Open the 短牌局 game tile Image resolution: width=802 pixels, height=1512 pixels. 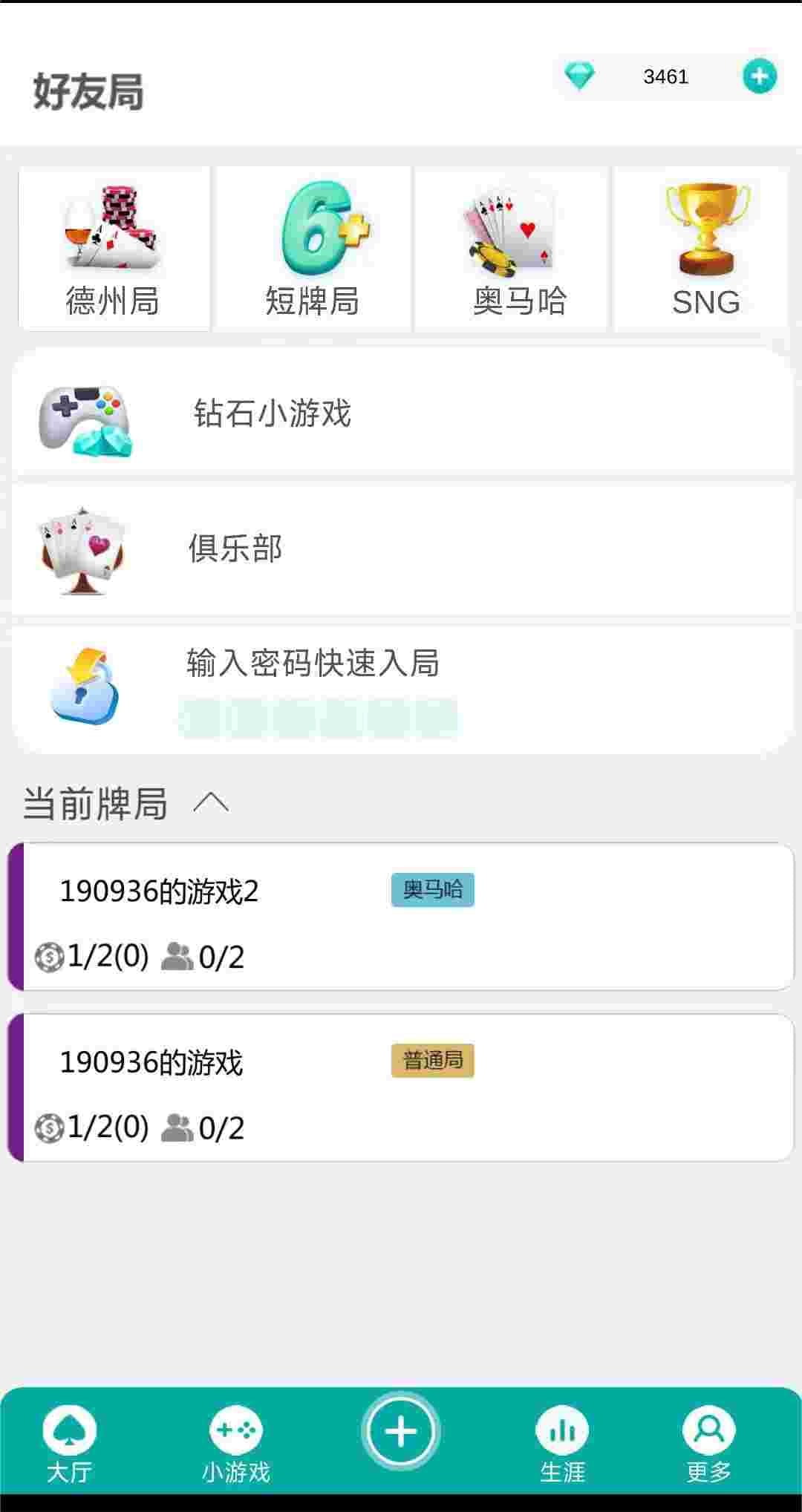point(313,249)
